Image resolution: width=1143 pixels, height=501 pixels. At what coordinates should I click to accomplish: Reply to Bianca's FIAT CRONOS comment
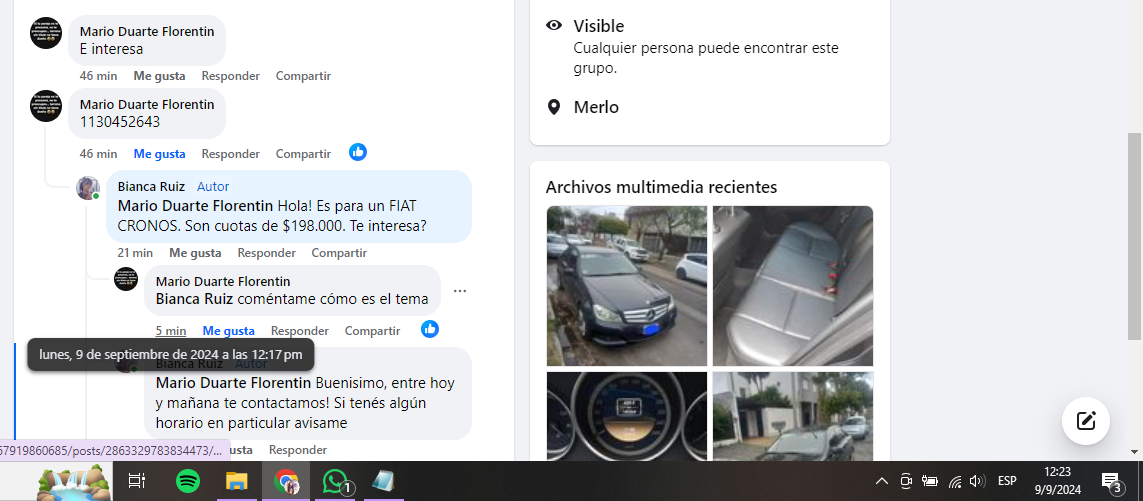click(266, 253)
